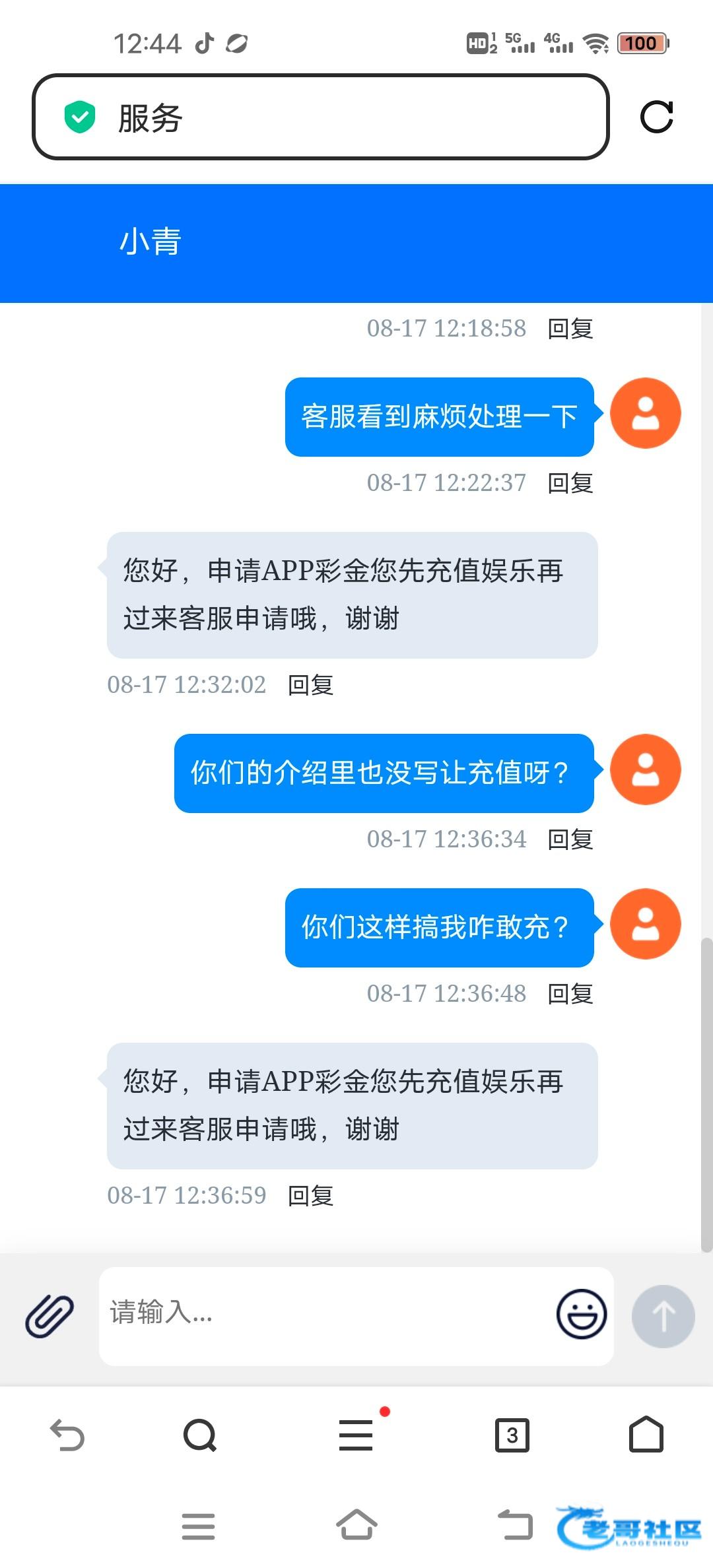Image resolution: width=713 pixels, height=1568 pixels.
Task: Focus the 请输入... message field
Action: click(x=323, y=1316)
